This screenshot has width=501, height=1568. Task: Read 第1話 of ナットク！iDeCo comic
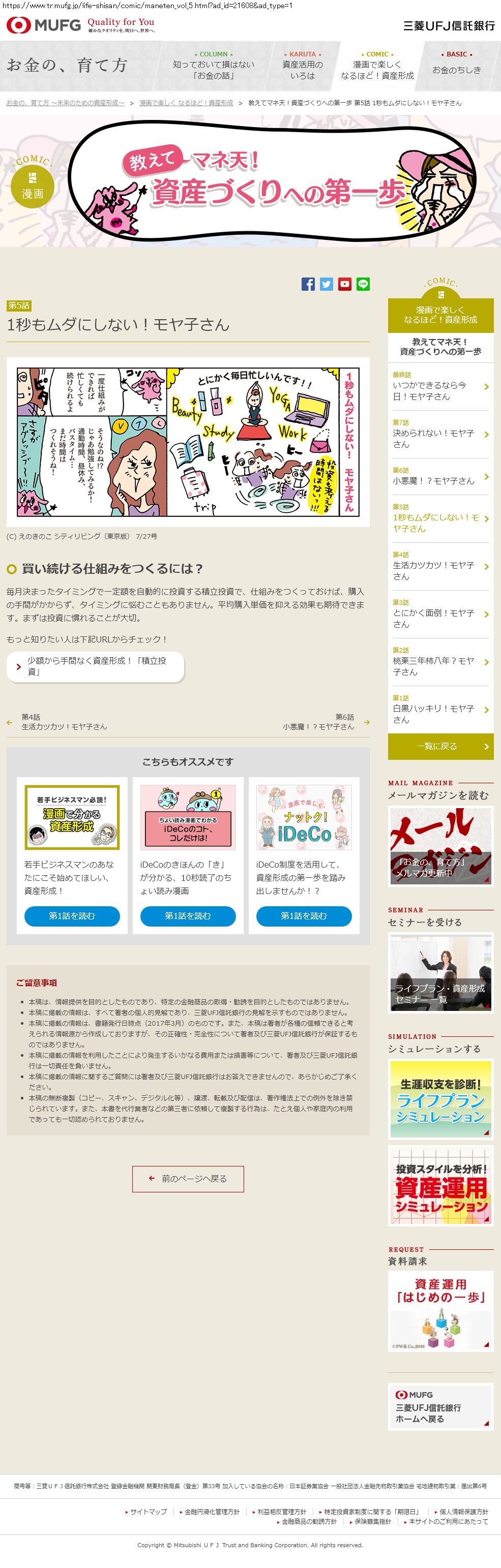coord(304,915)
